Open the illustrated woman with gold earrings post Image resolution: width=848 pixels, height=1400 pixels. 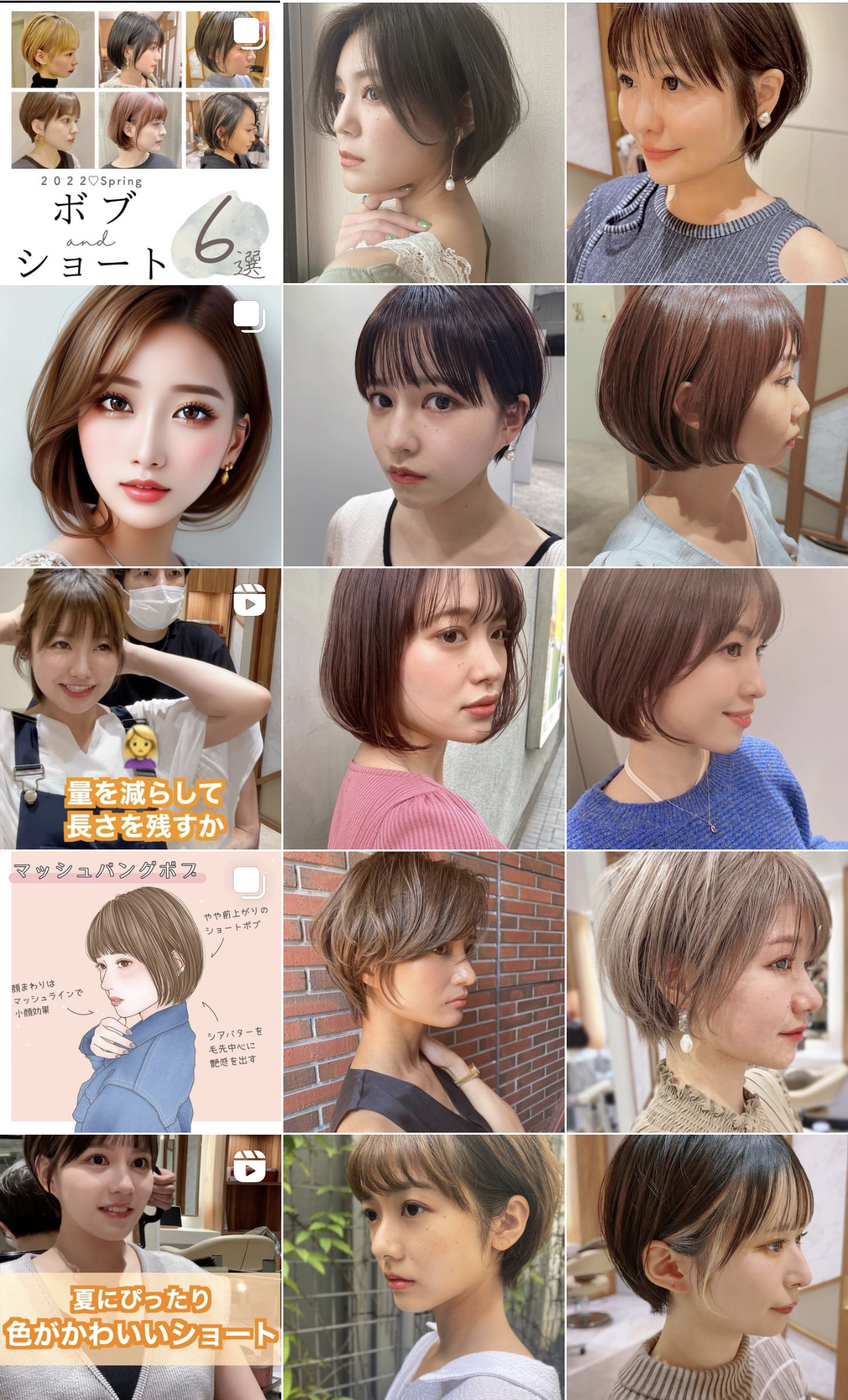[x=141, y=425]
